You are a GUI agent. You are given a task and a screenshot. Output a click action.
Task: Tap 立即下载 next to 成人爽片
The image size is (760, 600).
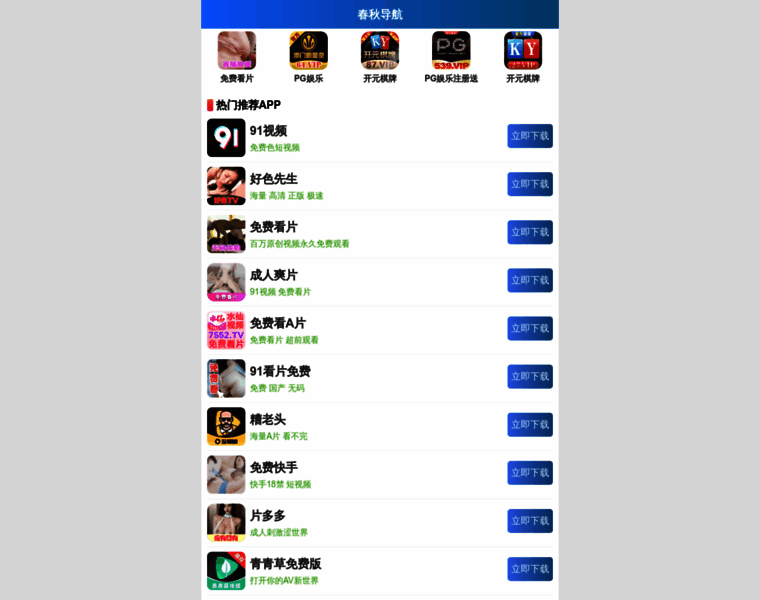(x=529, y=280)
